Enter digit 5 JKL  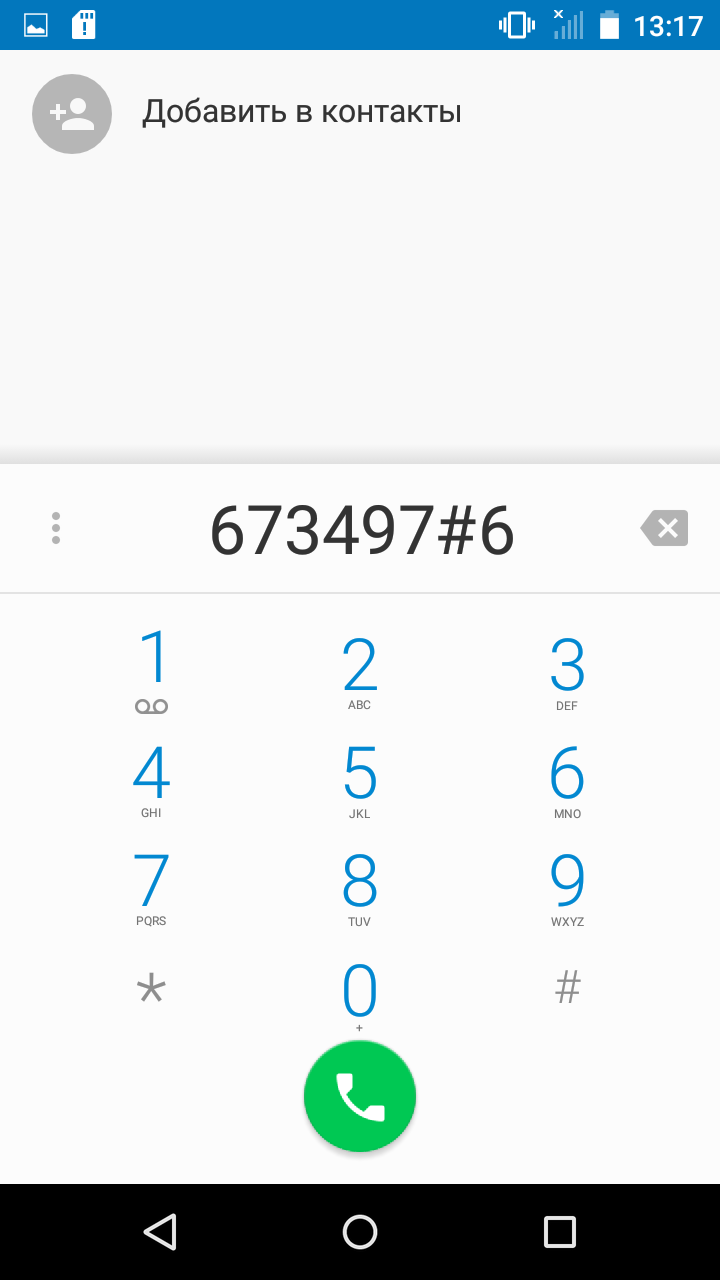coord(360,780)
